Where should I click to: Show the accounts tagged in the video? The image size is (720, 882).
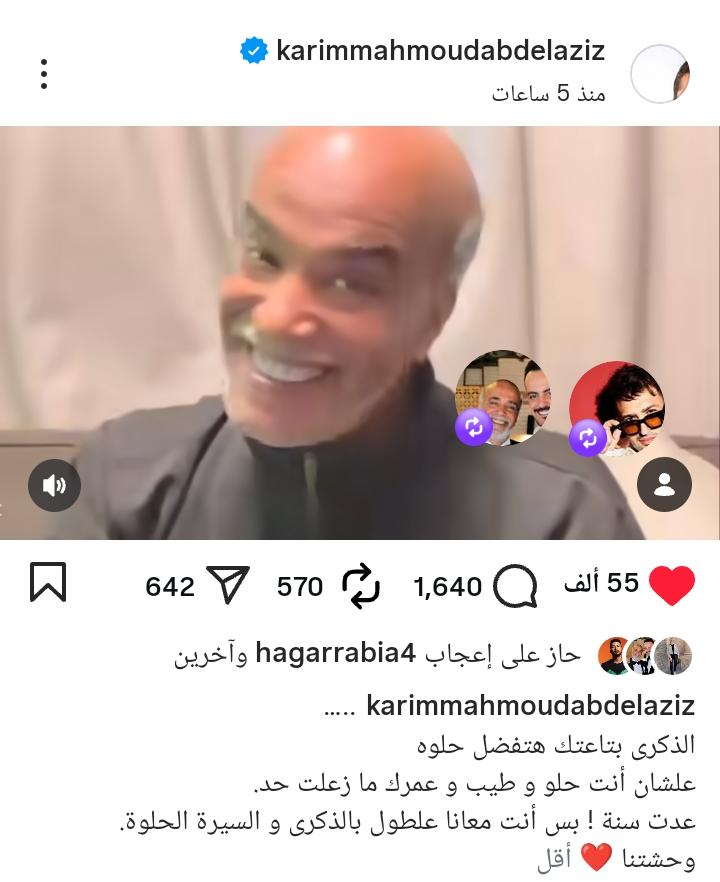(664, 486)
